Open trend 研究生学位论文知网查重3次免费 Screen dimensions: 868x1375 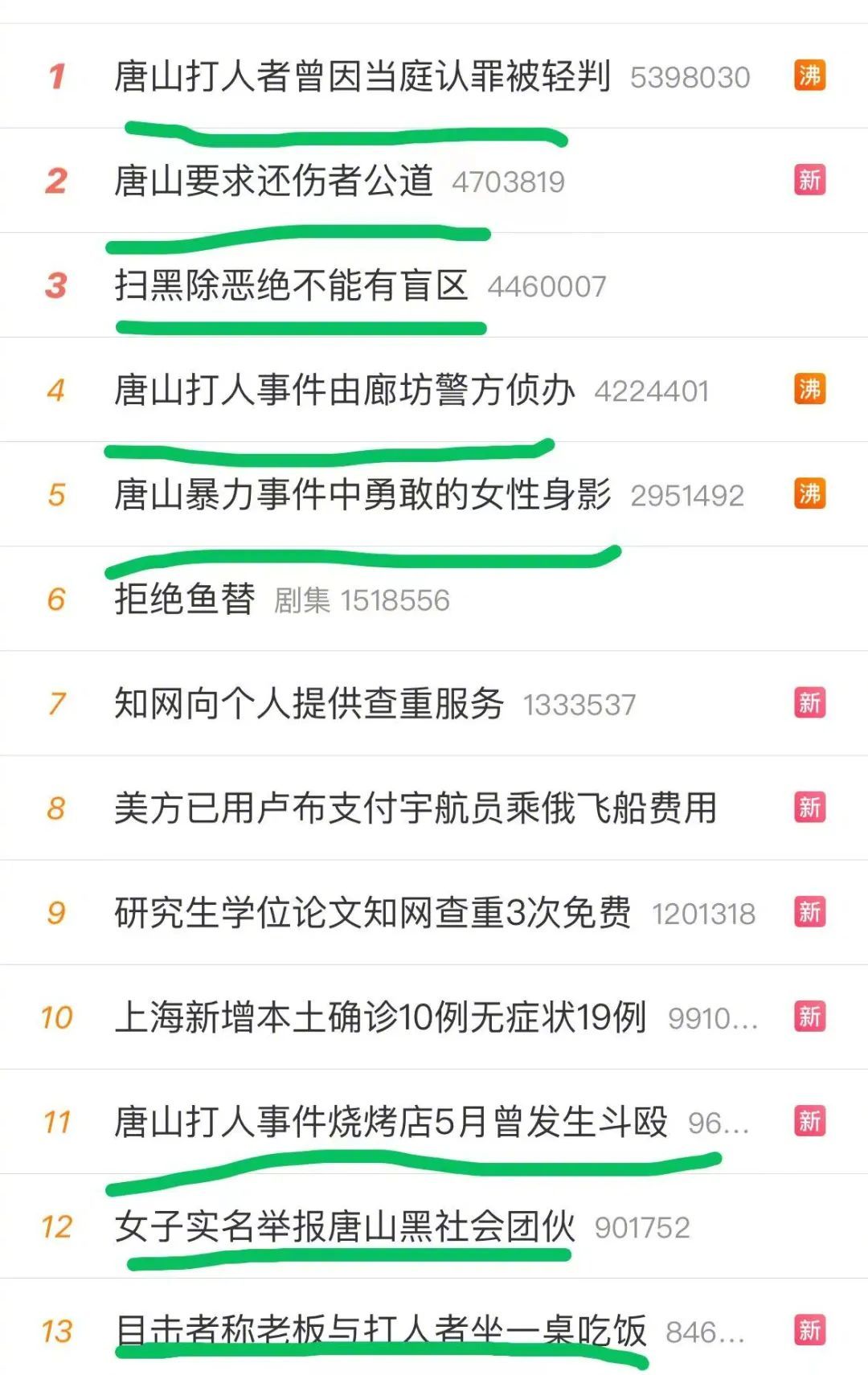[x=372, y=913]
